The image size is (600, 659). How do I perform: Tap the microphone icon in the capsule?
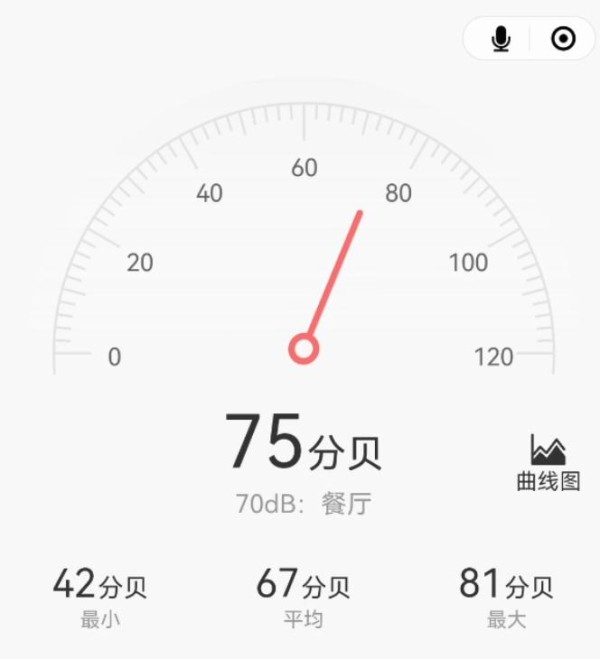tap(501, 39)
